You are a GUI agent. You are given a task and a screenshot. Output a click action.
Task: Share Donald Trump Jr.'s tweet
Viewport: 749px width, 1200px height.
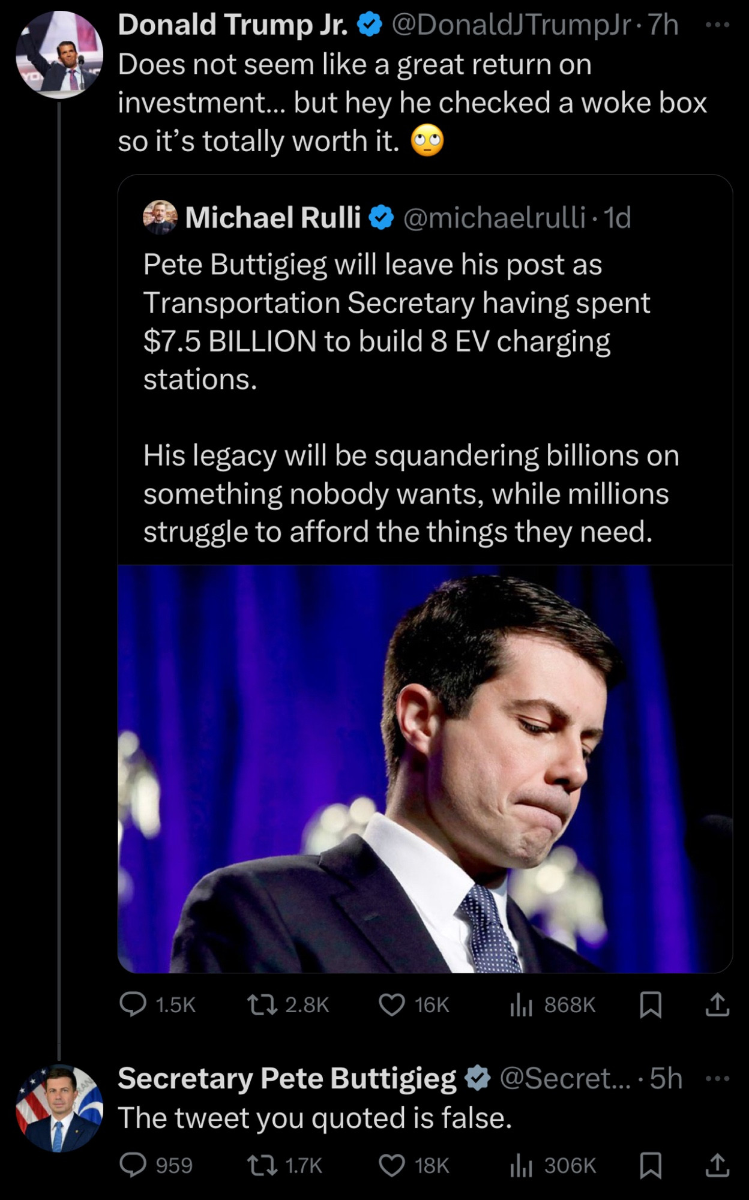tap(718, 1005)
